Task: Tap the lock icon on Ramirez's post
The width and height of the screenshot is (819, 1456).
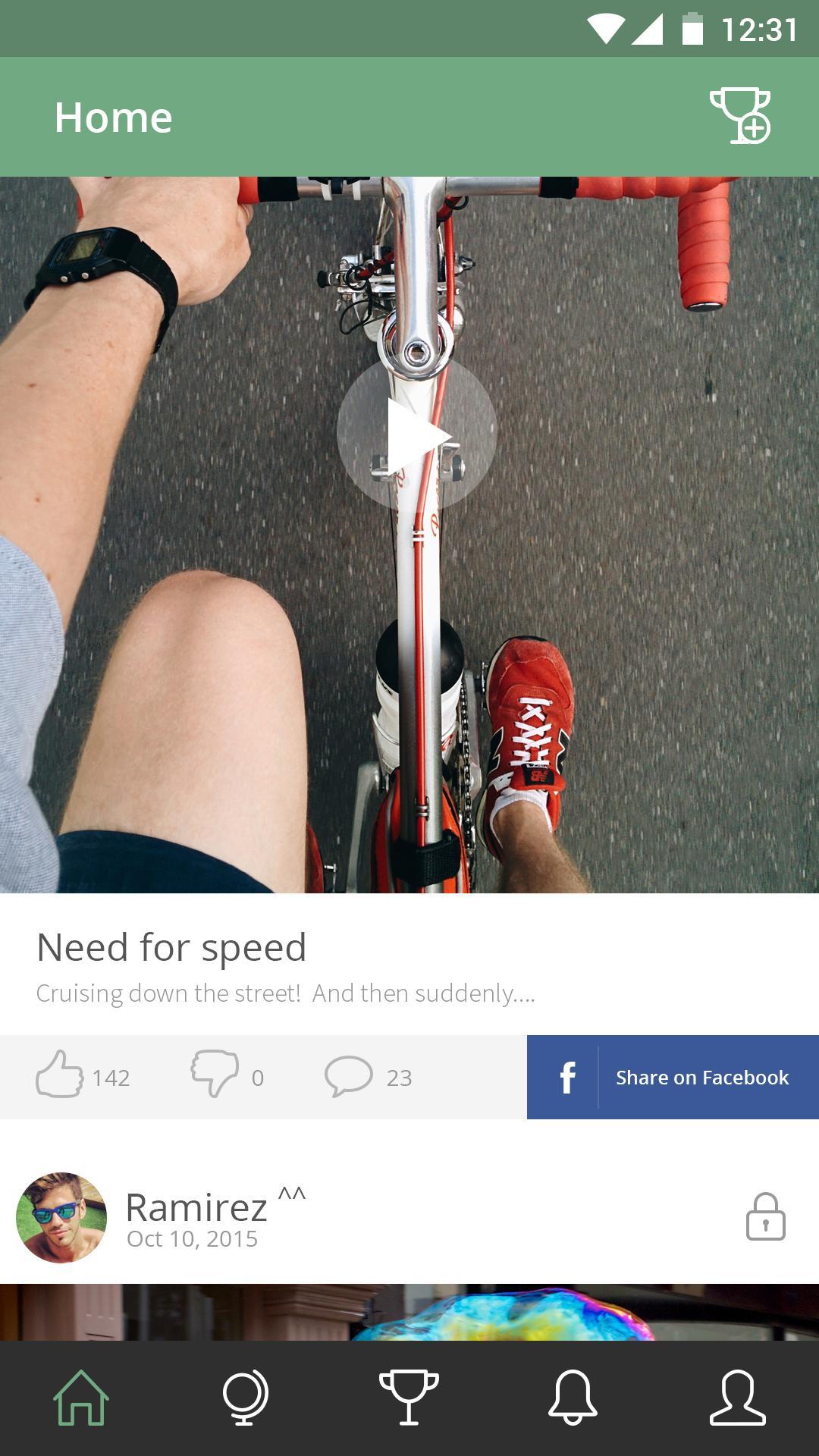Action: (765, 1217)
